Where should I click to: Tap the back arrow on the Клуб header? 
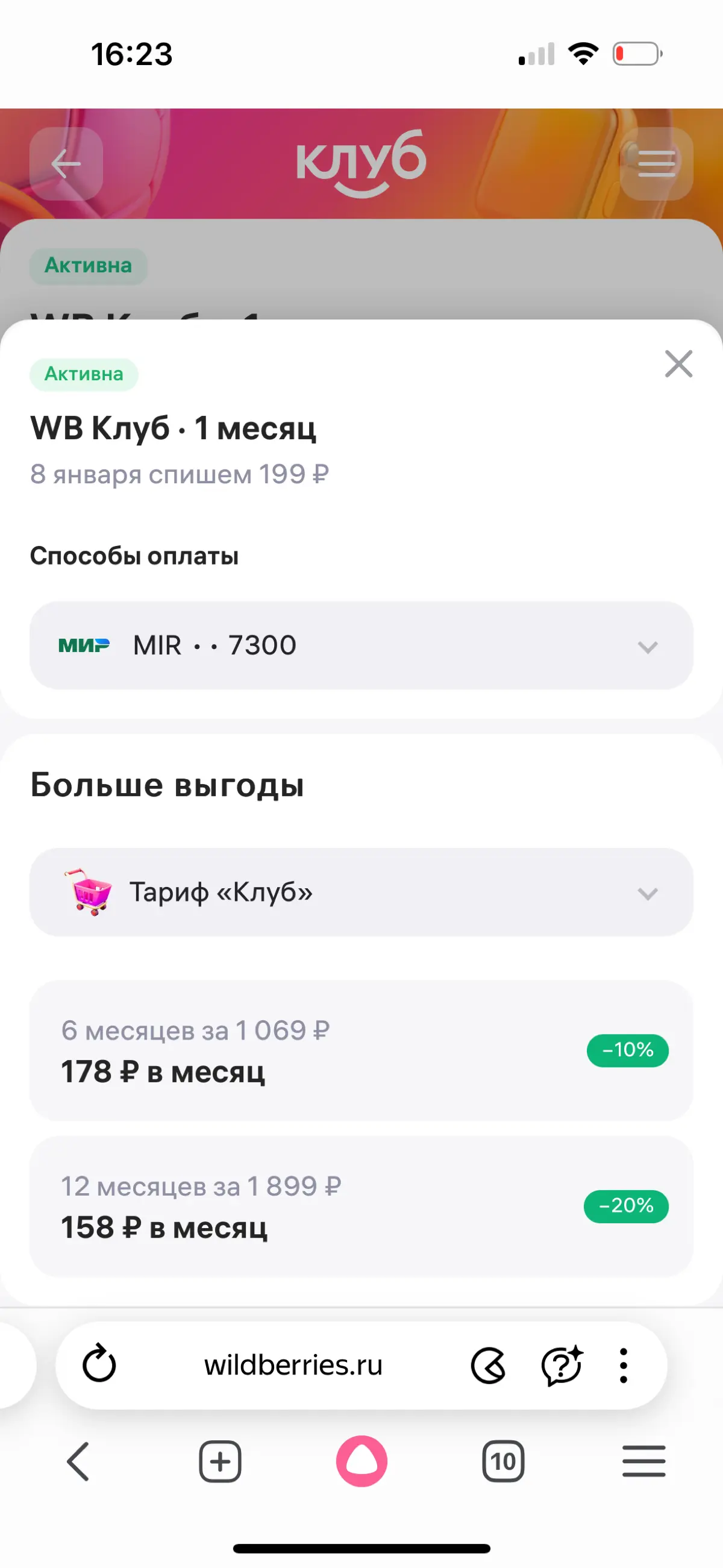[x=66, y=163]
